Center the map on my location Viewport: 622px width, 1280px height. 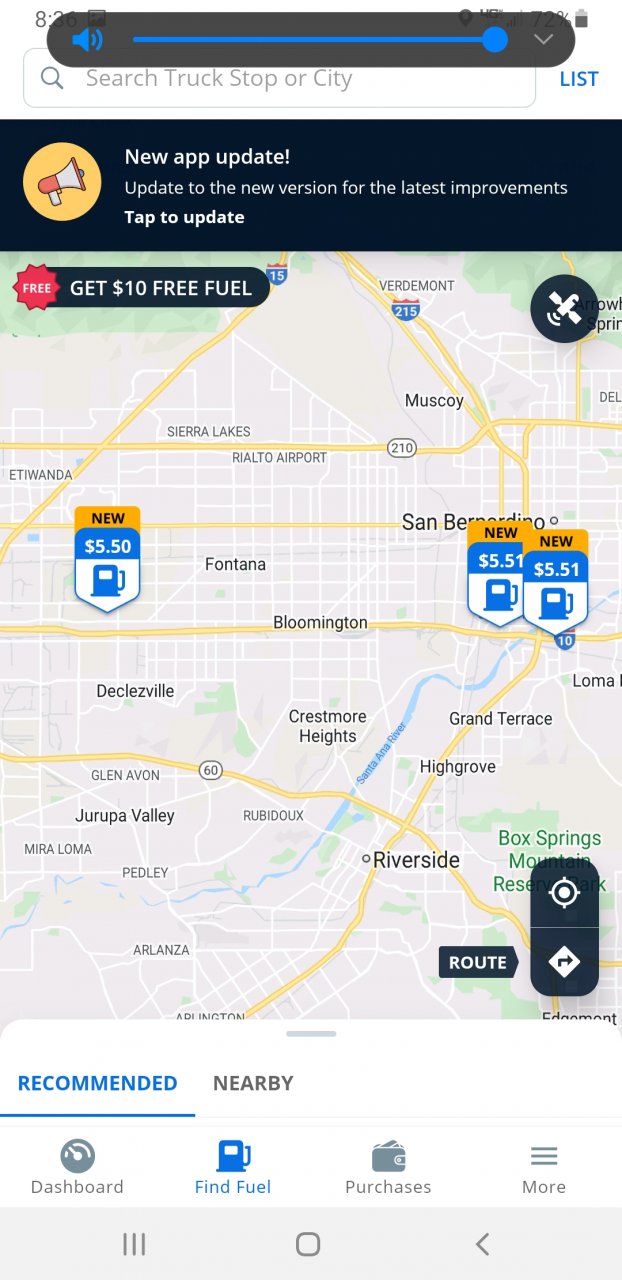564,893
